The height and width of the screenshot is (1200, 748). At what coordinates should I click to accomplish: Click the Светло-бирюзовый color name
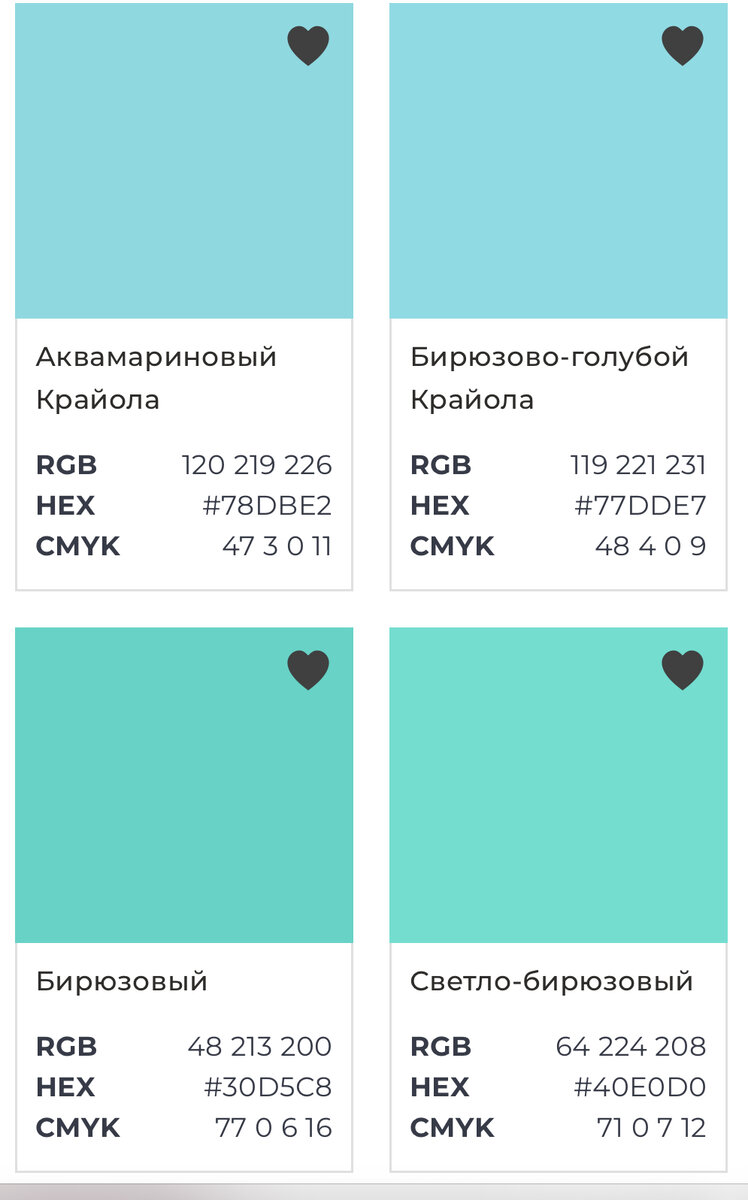tap(553, 982)
